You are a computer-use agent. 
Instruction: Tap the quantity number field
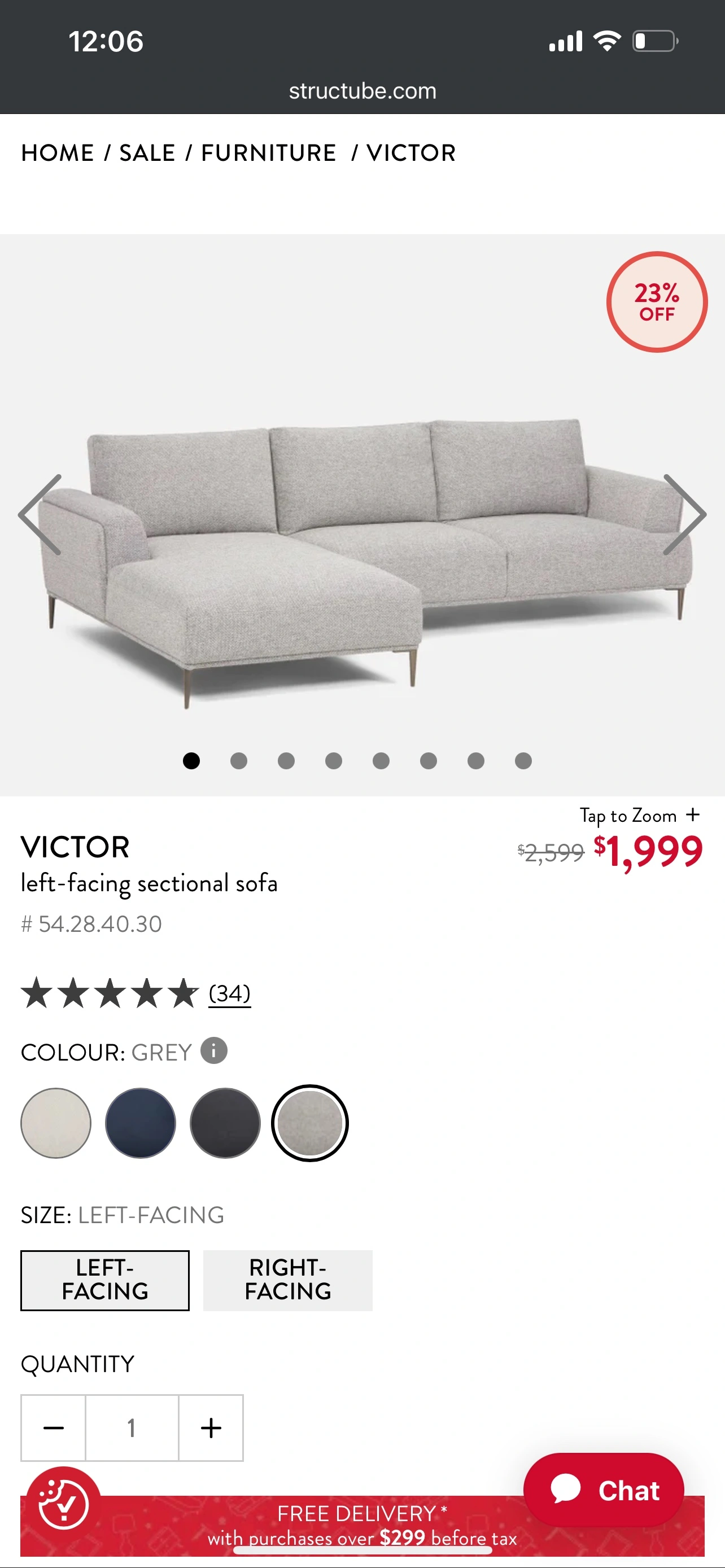(132, 1427)
